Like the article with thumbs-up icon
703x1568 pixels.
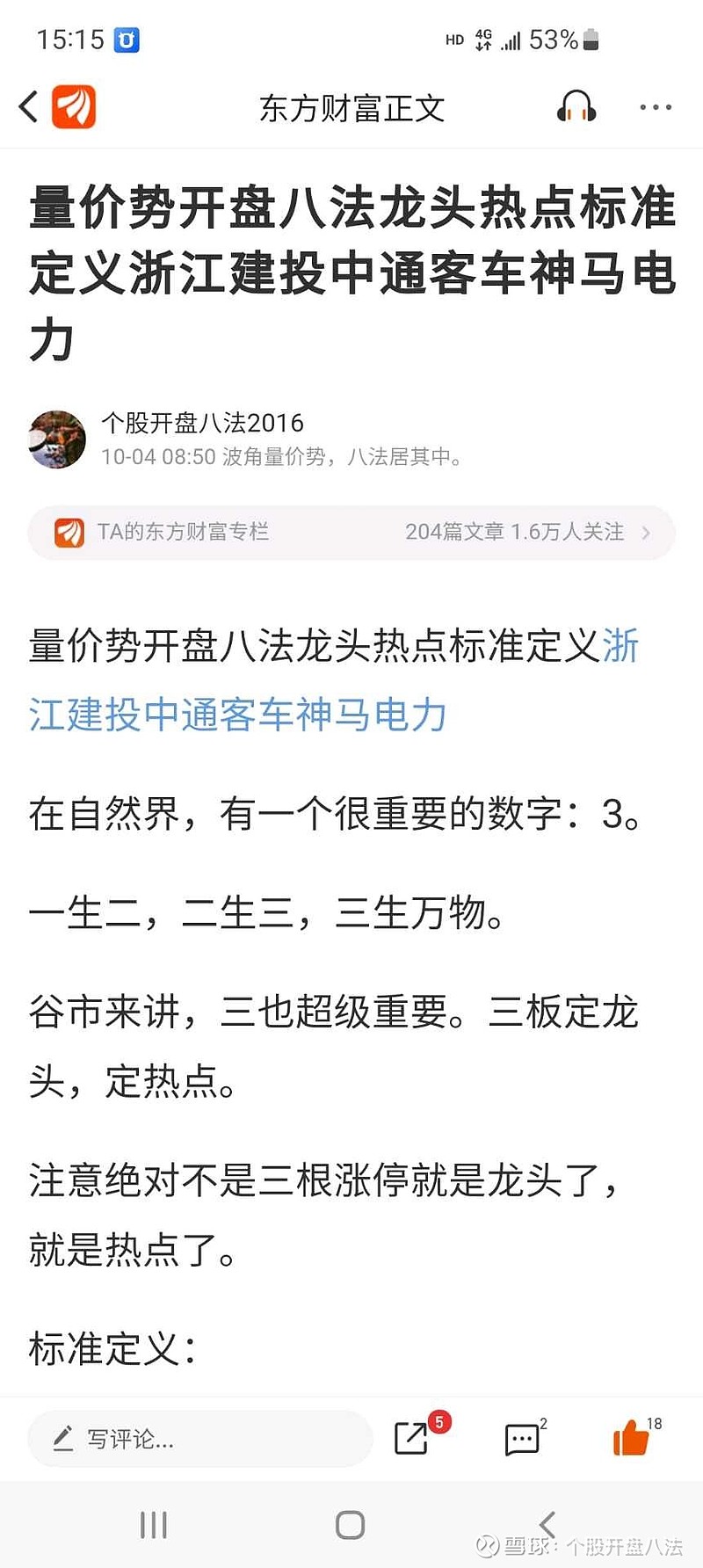631,1437
